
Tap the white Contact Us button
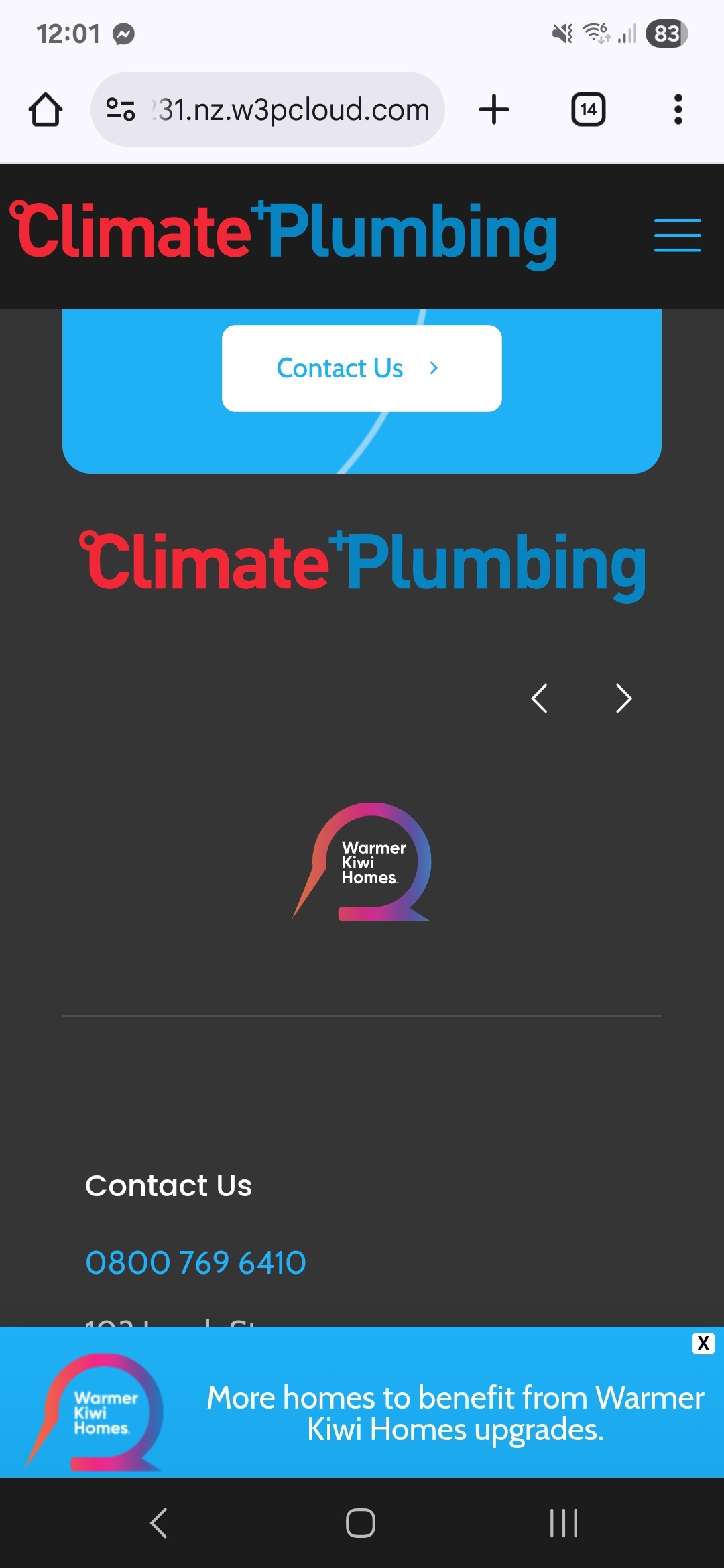(x=362, y=369)
